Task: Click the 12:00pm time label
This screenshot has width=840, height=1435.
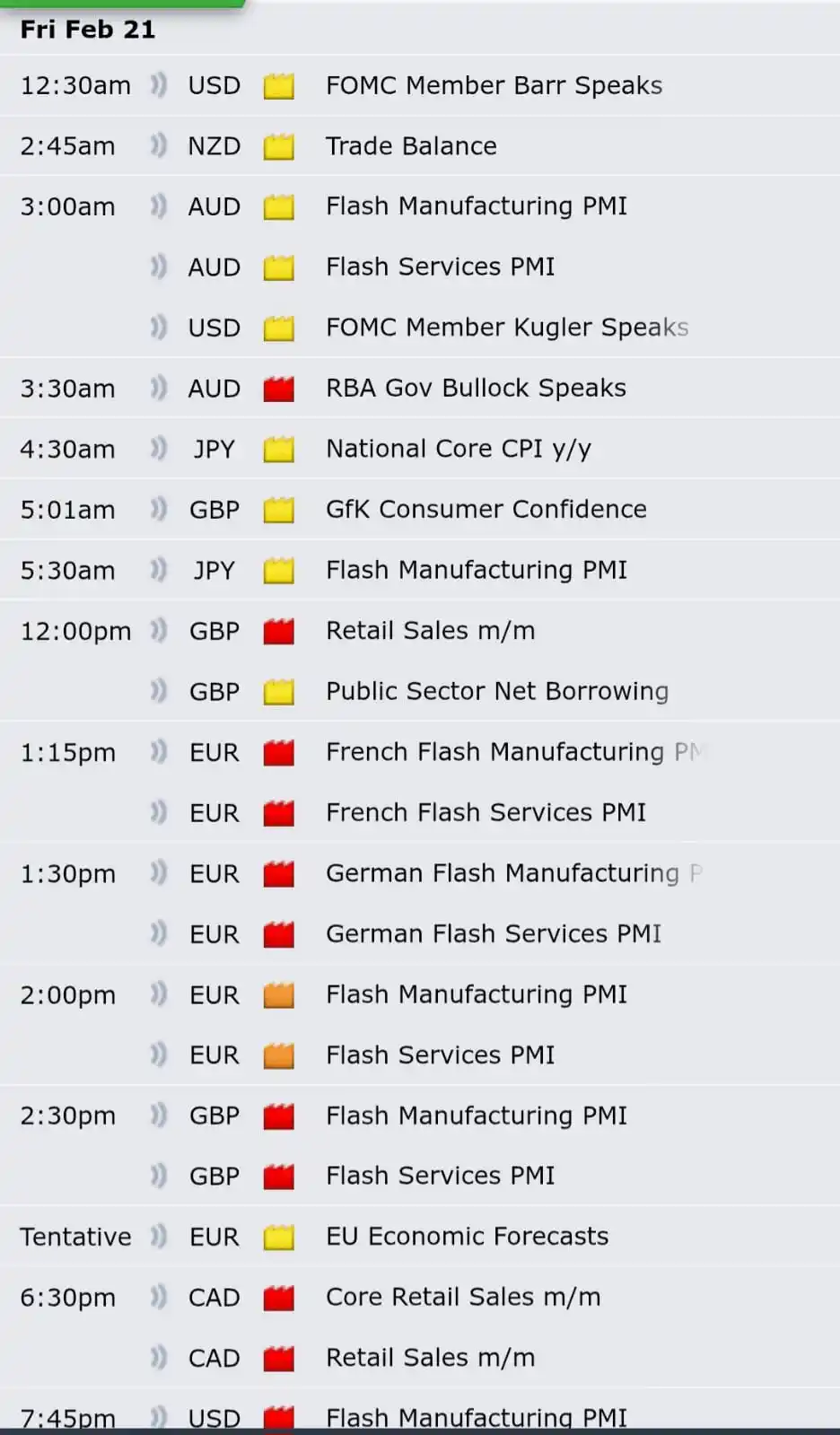Action: point(75,631)
